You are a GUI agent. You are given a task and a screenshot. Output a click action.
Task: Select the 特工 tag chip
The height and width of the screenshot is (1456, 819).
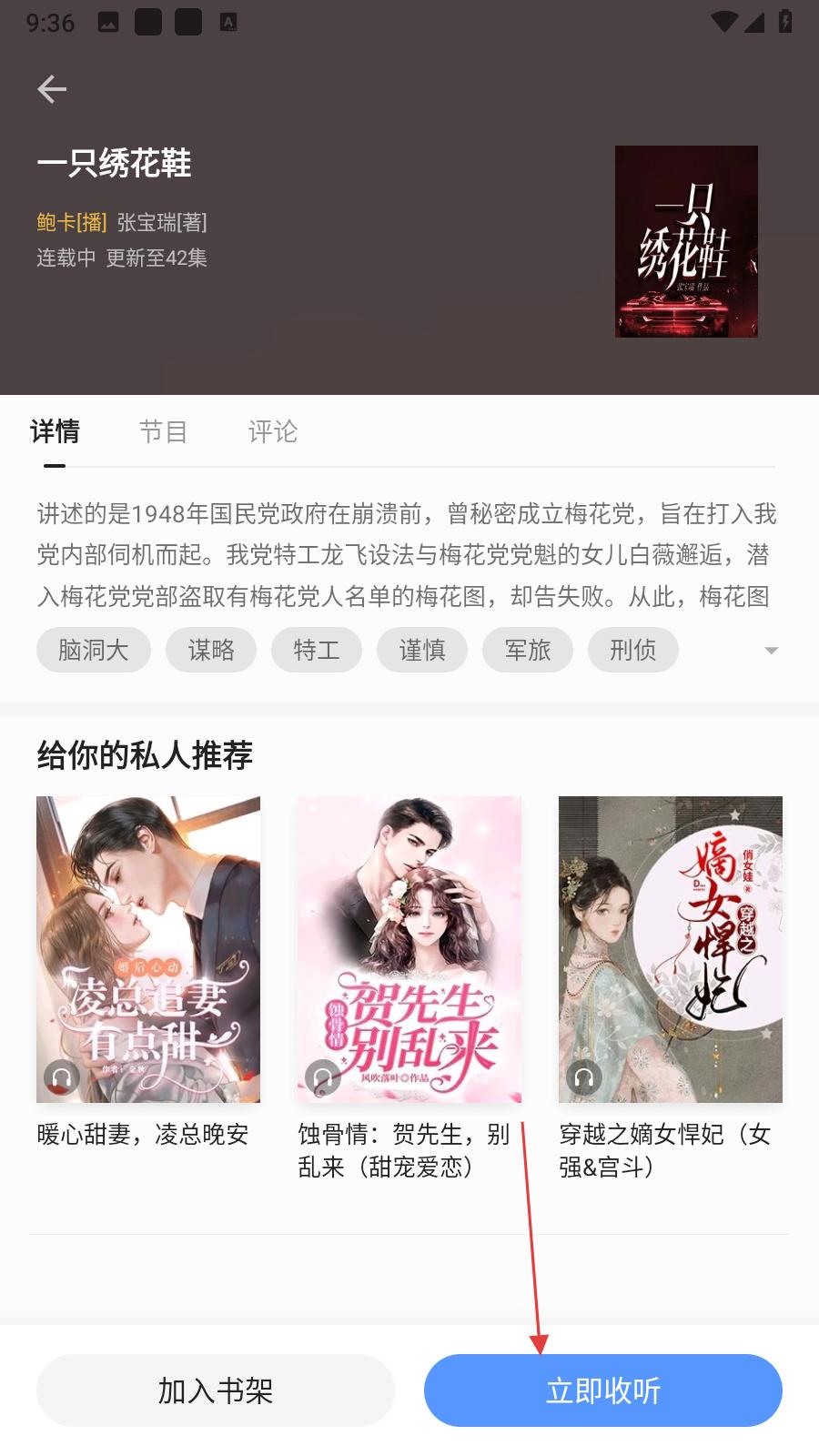317,650
